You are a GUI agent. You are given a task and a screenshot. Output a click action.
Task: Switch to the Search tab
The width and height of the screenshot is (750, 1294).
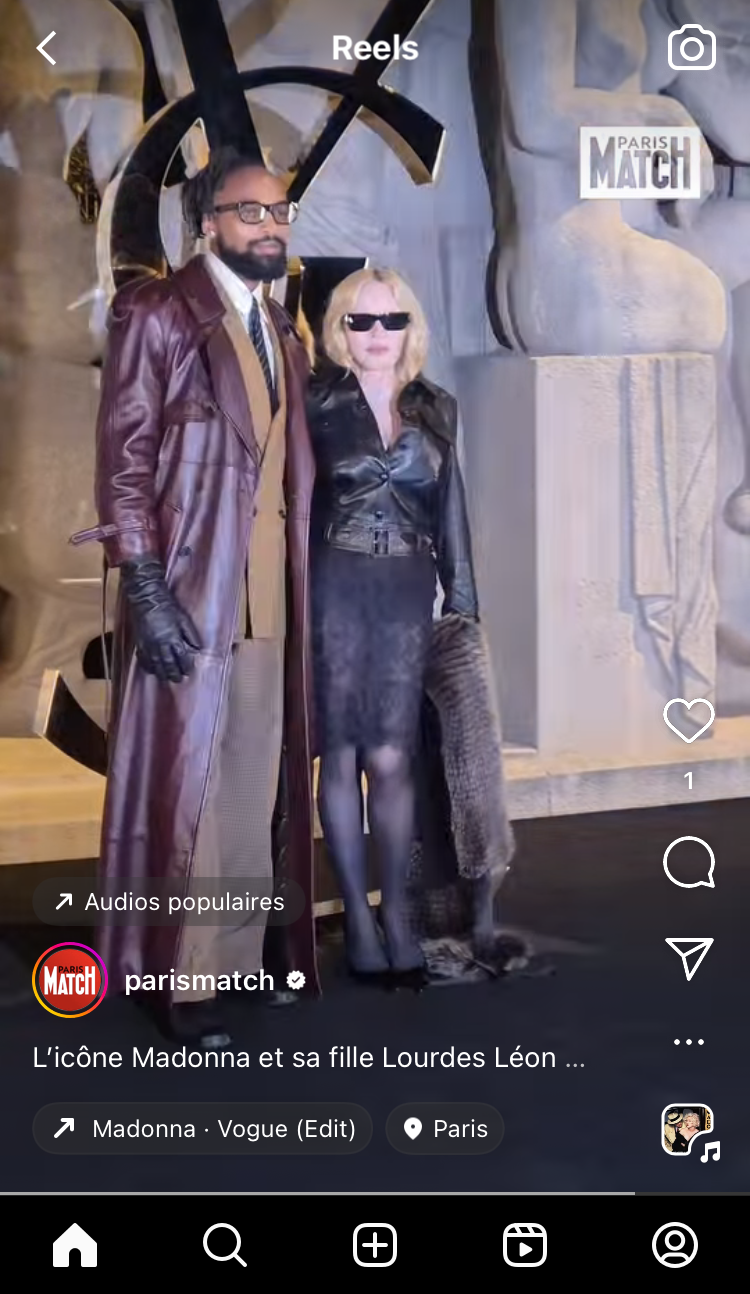click(x=225, y=1246)
